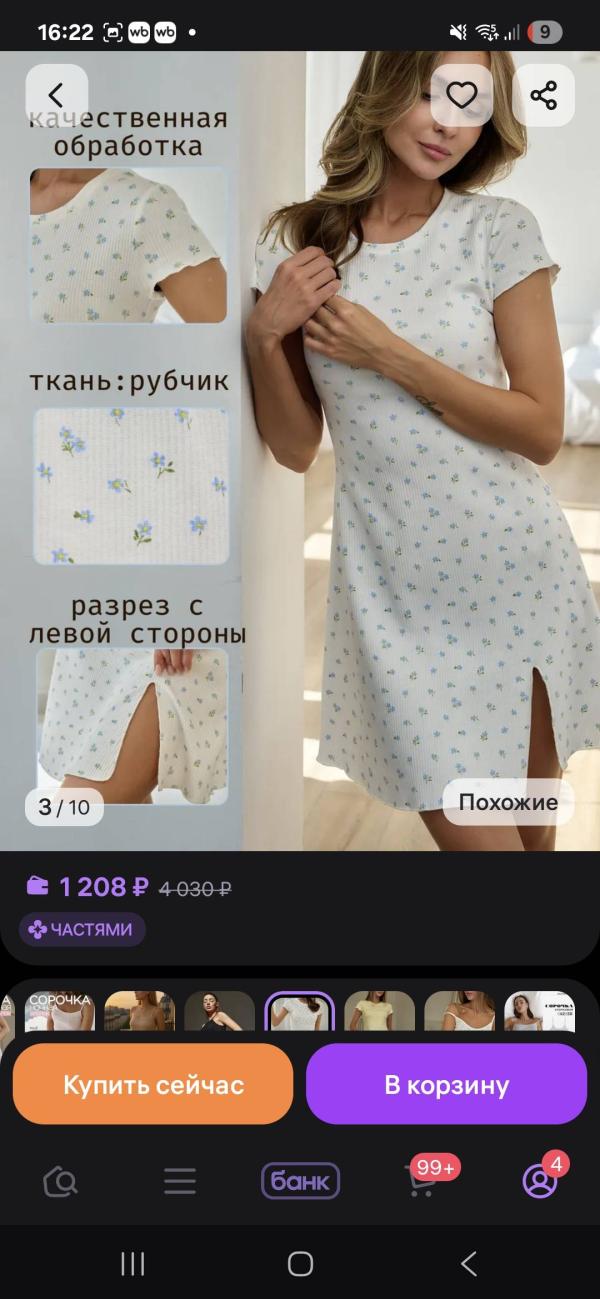Select the yellow dress thumbnail
Image resolution: width=600 pixels, height=1299 pixels.
380,1012
